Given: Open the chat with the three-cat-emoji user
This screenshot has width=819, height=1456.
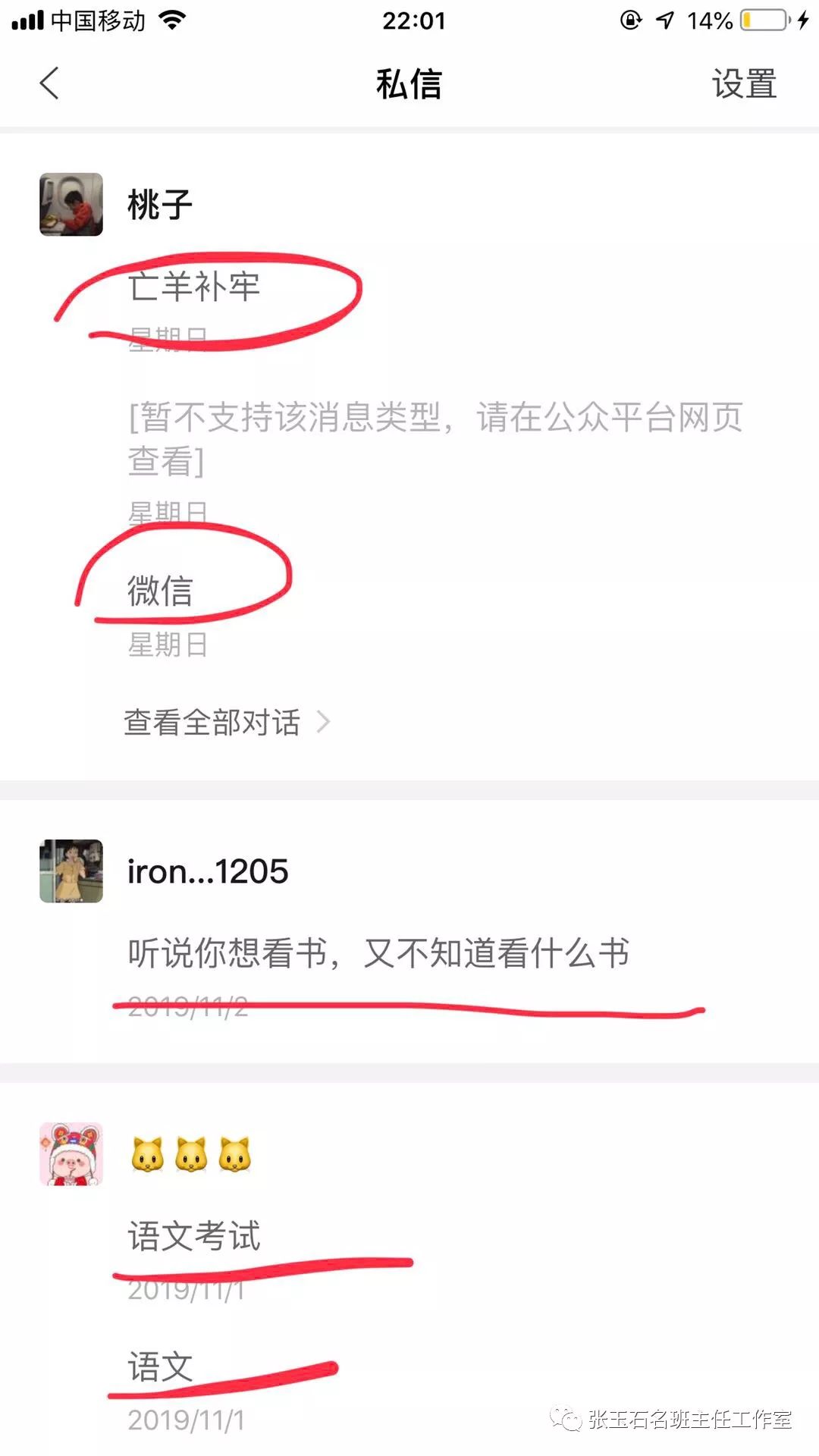Looking at the screenshot, I should click(x=191, y=1155).
